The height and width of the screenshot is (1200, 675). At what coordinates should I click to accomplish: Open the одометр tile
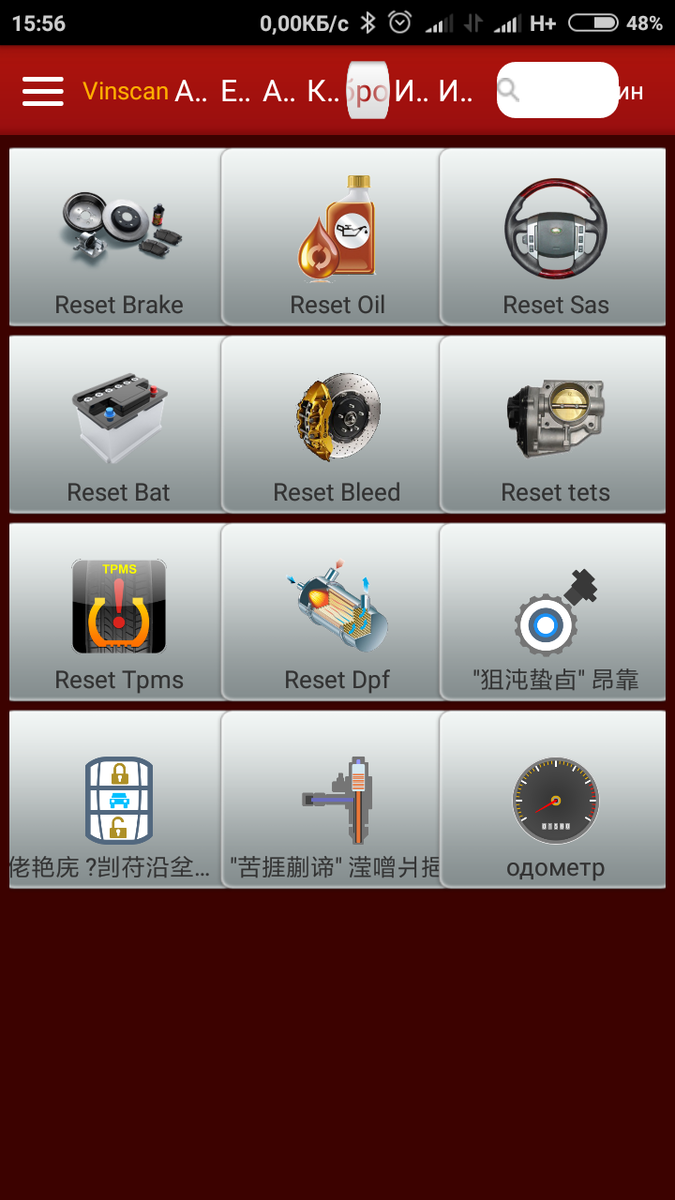[555, 800]
